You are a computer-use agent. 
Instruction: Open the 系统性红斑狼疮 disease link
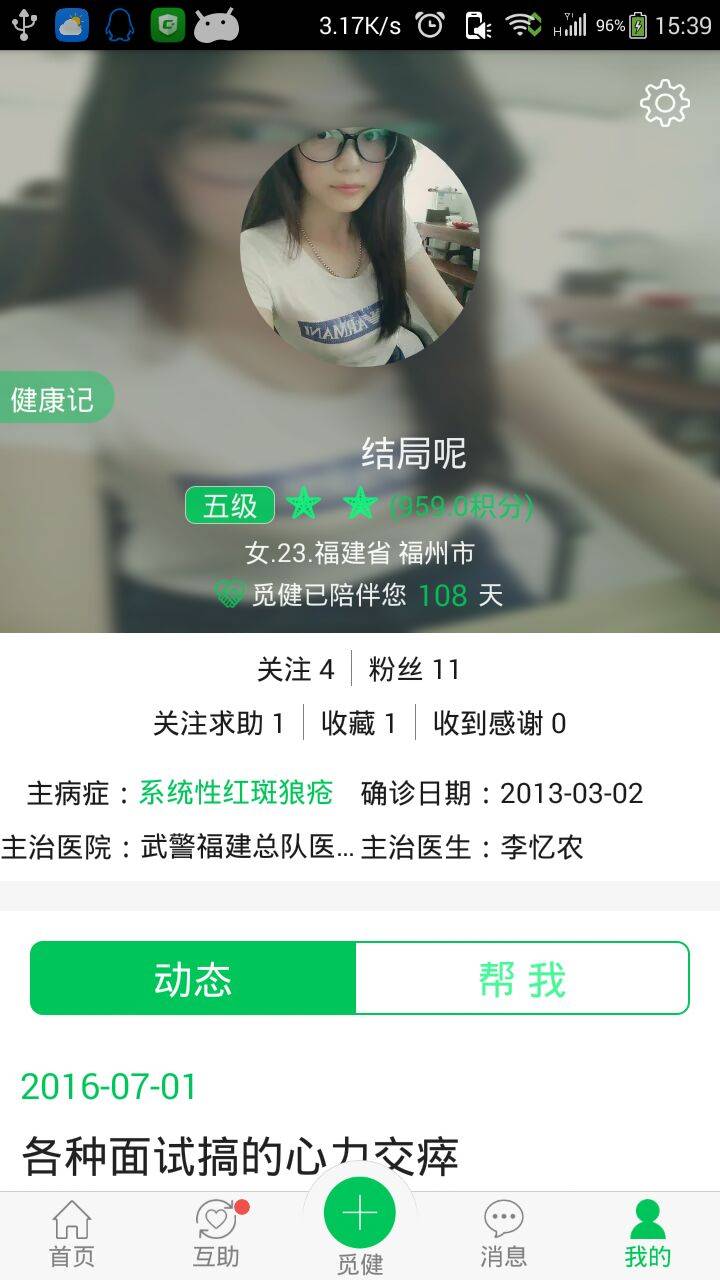click(x=236, y=793)
